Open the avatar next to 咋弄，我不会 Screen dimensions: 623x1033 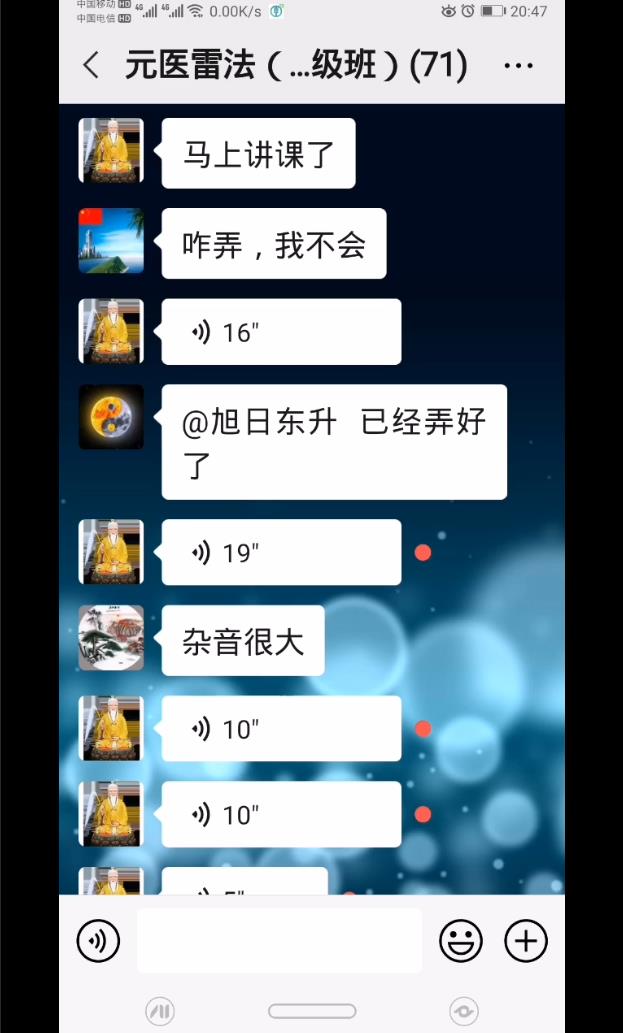[111, 241]
